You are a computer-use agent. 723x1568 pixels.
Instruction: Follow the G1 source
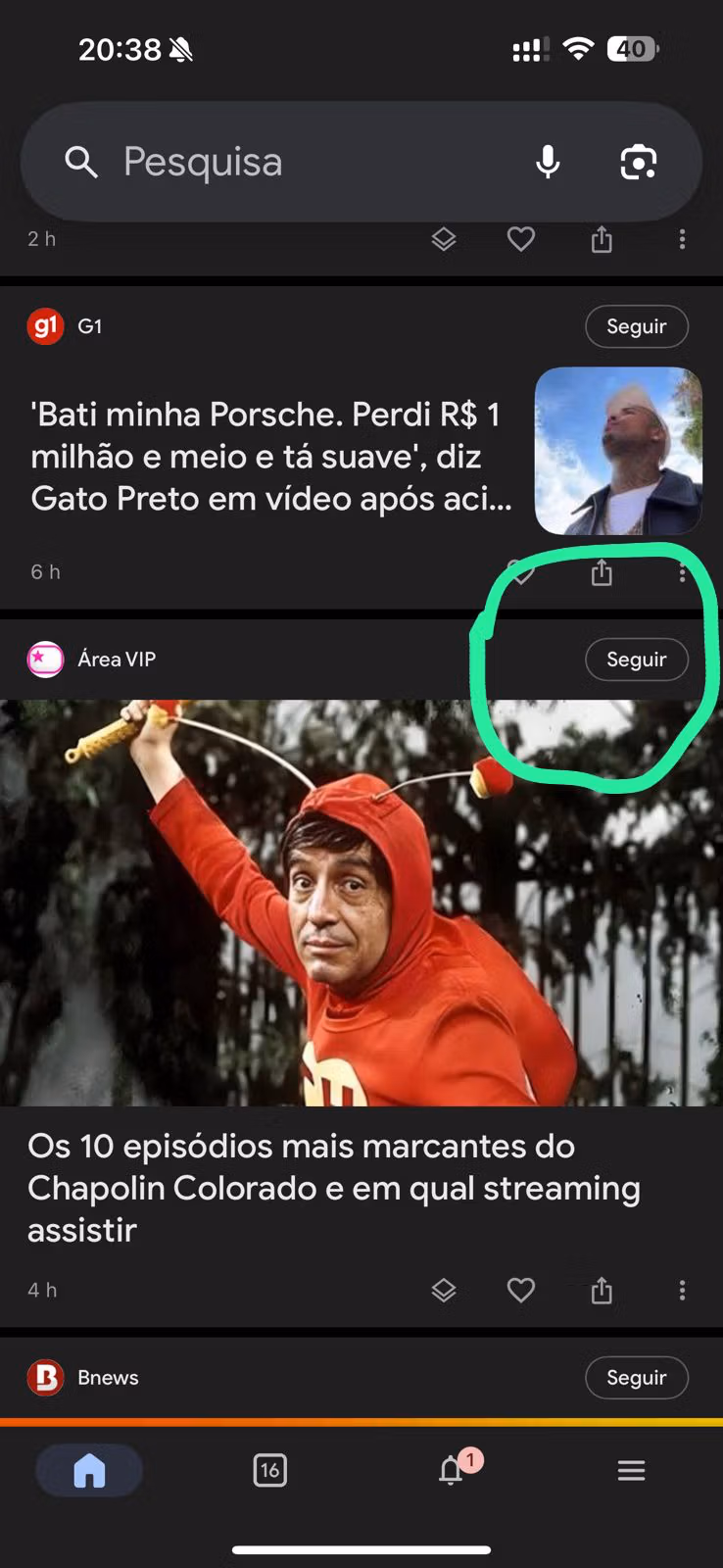pyautogui.click(x=636, y=326)
